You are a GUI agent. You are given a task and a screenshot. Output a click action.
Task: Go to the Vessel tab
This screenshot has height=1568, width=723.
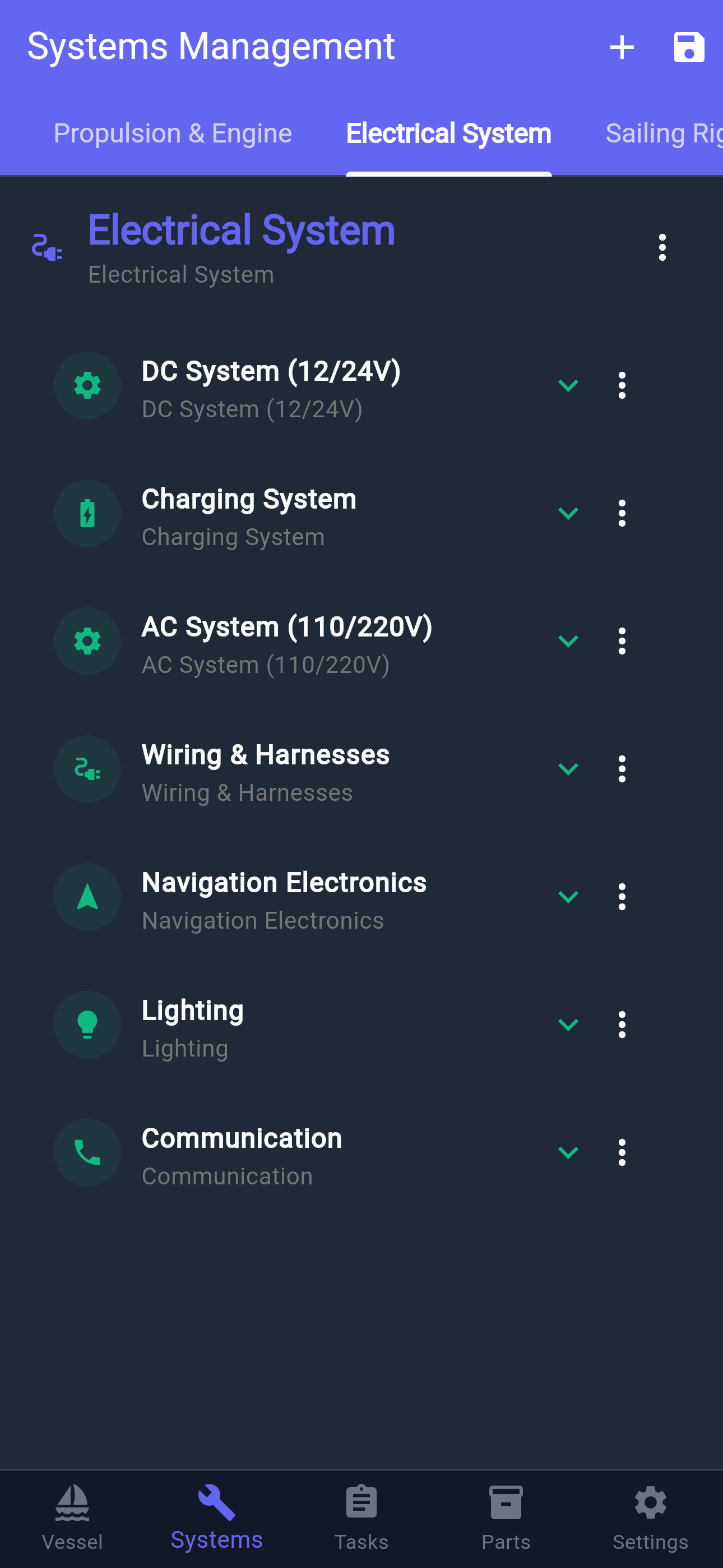pos(72,1517)
